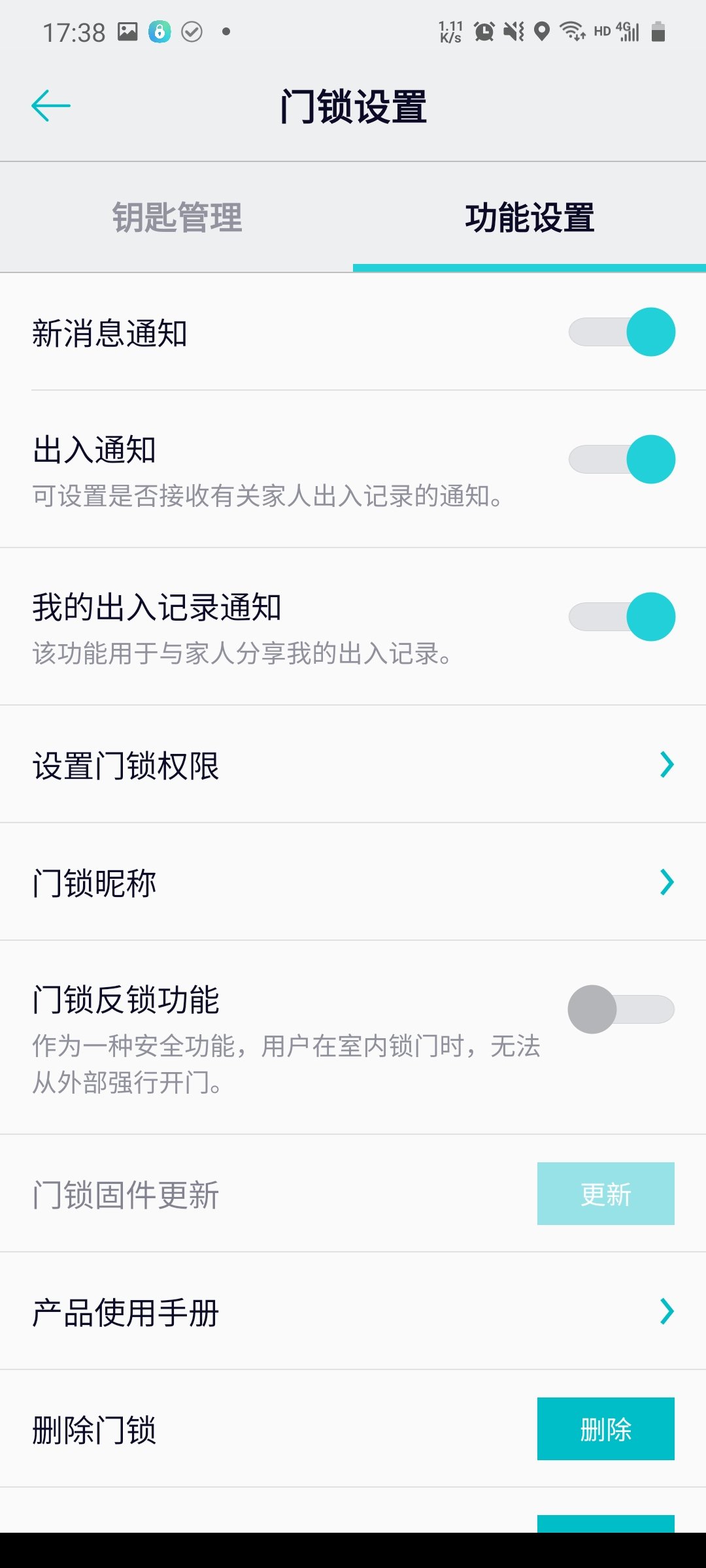Open 设置门锁权限 settings
The height and width of the screenshot is (1568, 706).
[353, 764]
